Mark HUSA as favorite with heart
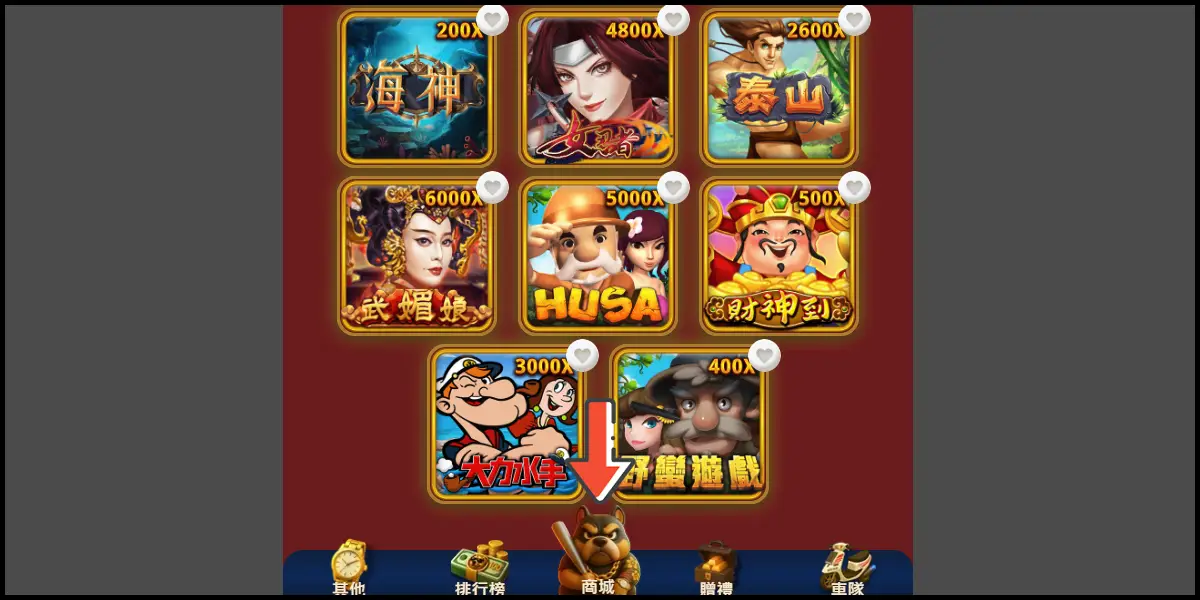This screenshot has height=600, width=1200. [x=674, y=187]
